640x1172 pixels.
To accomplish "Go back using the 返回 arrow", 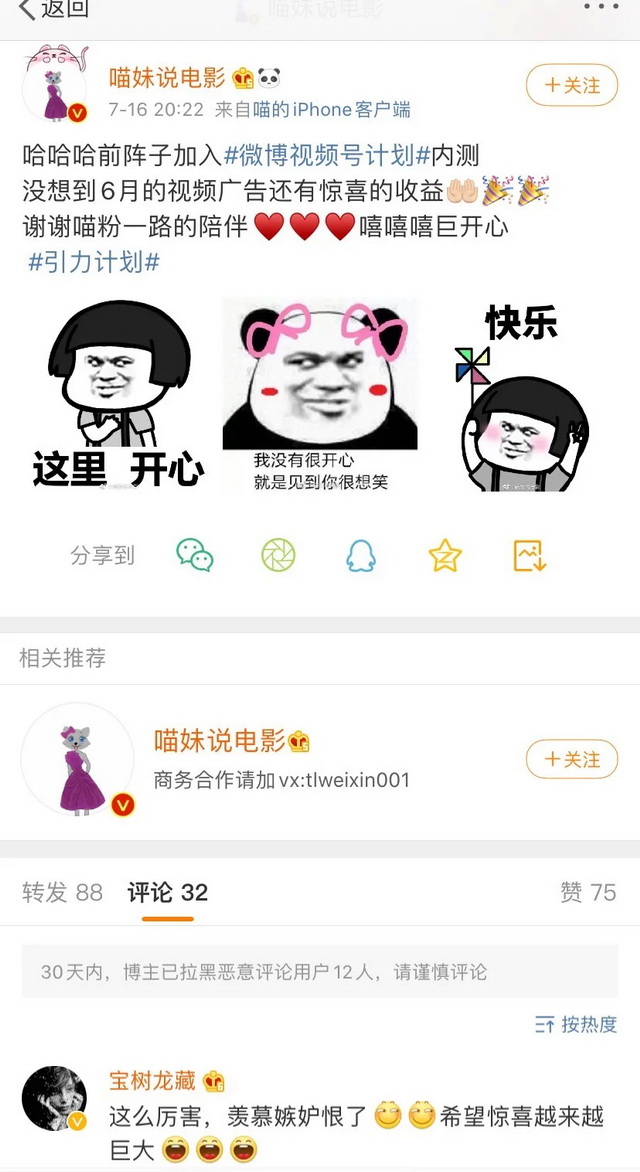I will [x=52, y=10].
